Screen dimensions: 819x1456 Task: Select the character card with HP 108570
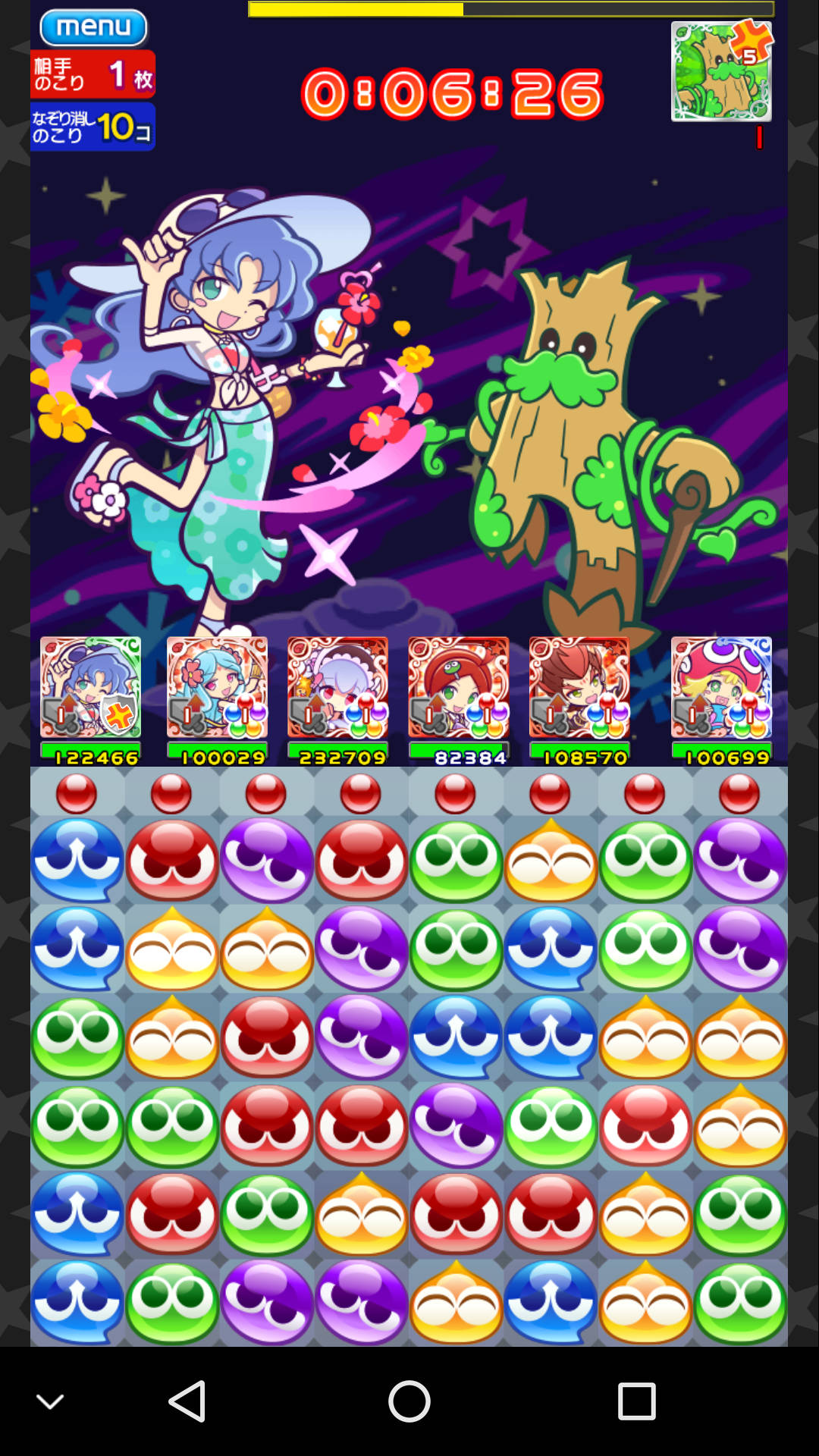[579, 688]
